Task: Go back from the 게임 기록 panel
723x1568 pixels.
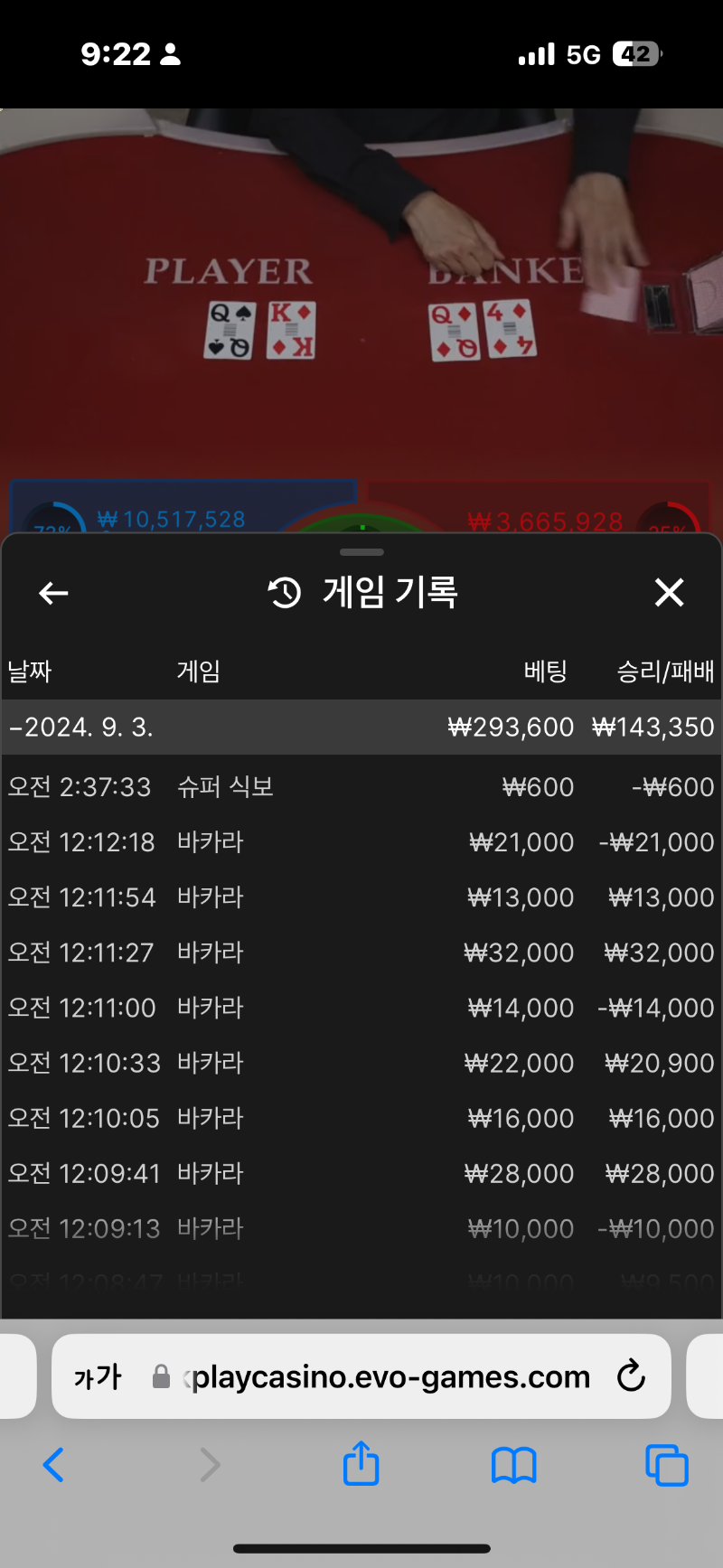Action: [x=54, y=593]
